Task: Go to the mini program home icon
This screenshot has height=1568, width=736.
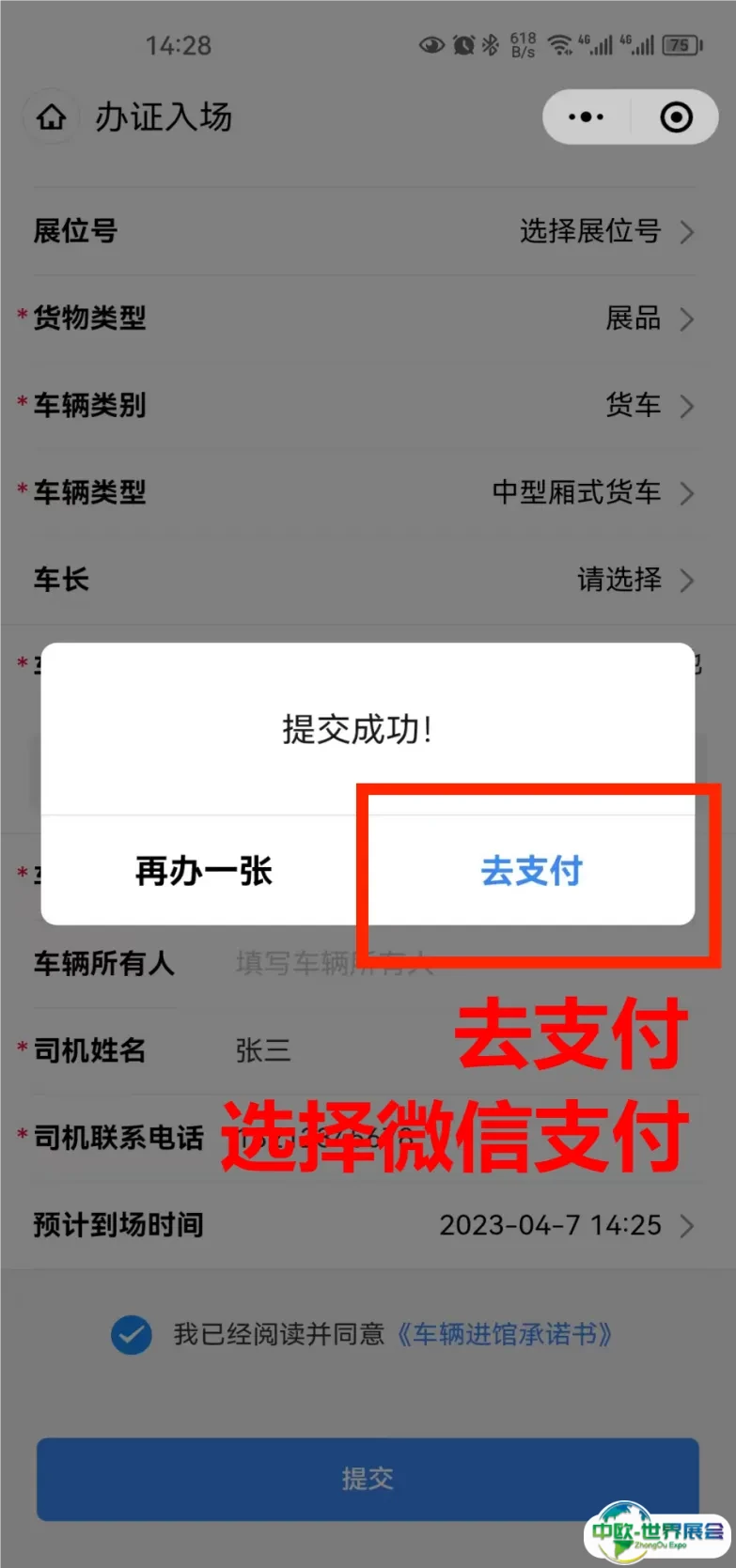Action: pos(52,117)
